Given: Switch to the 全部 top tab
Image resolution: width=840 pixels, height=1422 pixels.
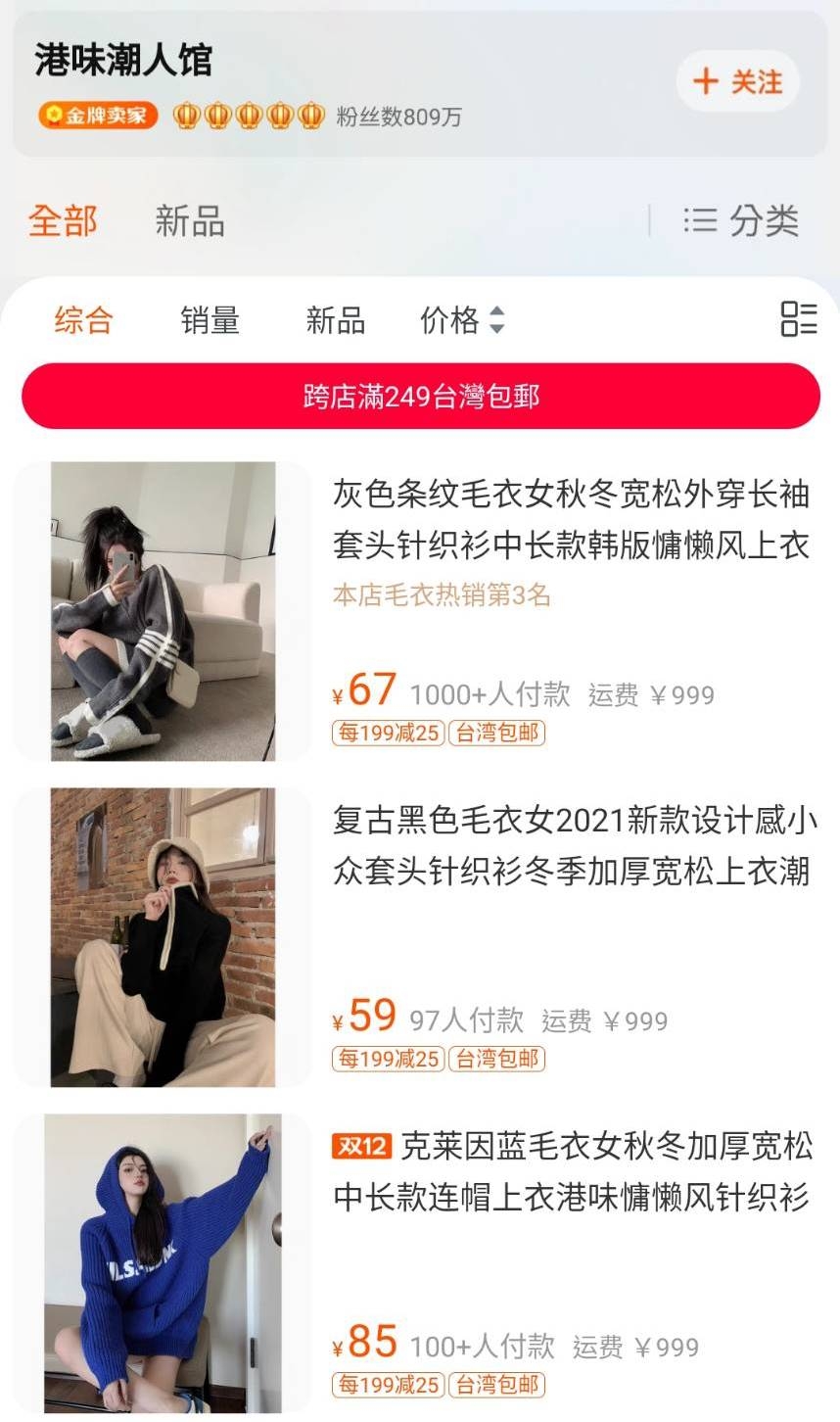Looking at the screenshot, I should (x=63, y=221).
